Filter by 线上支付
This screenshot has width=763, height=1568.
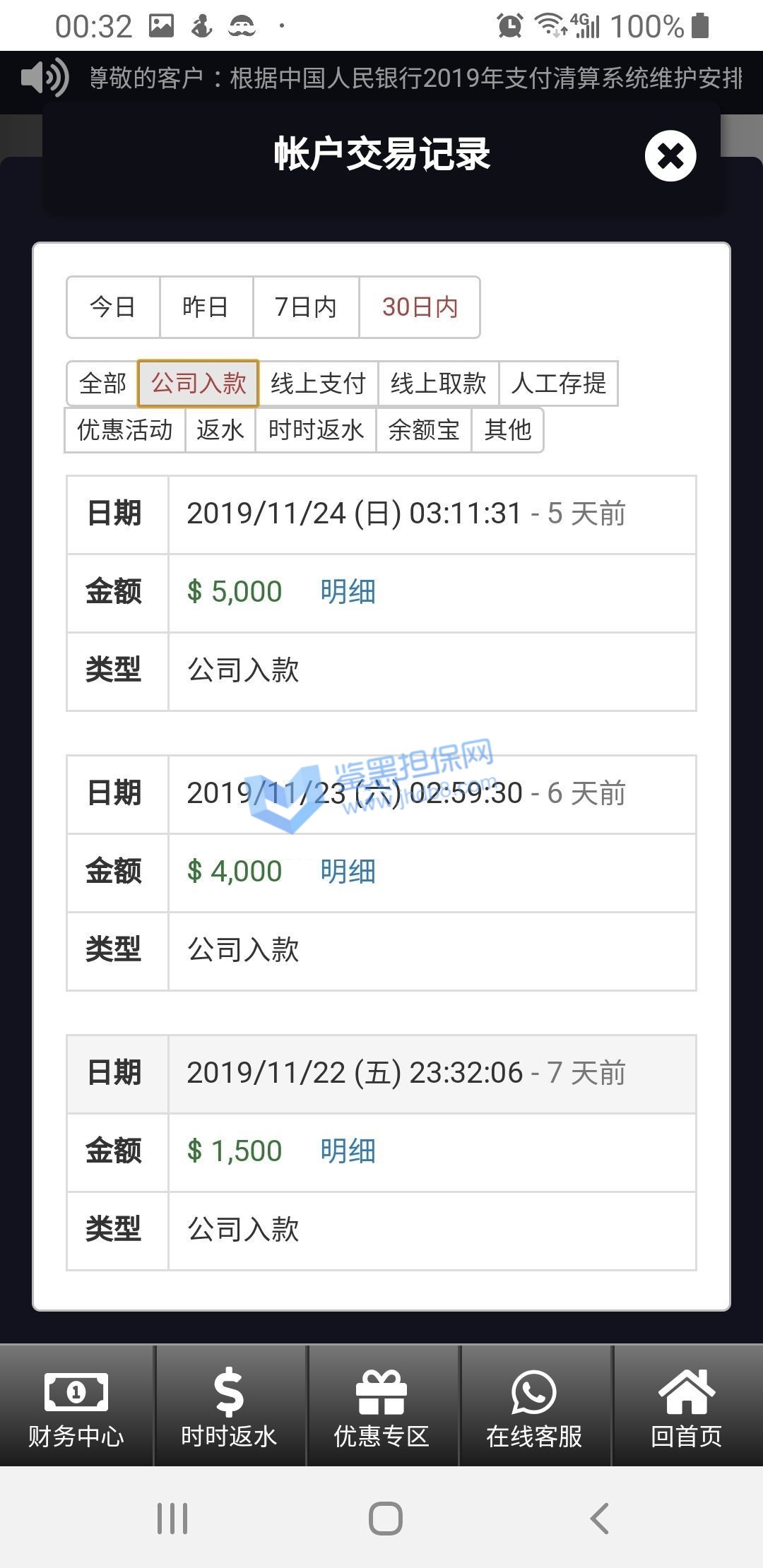pyautogui.click(x=318, y=384)
